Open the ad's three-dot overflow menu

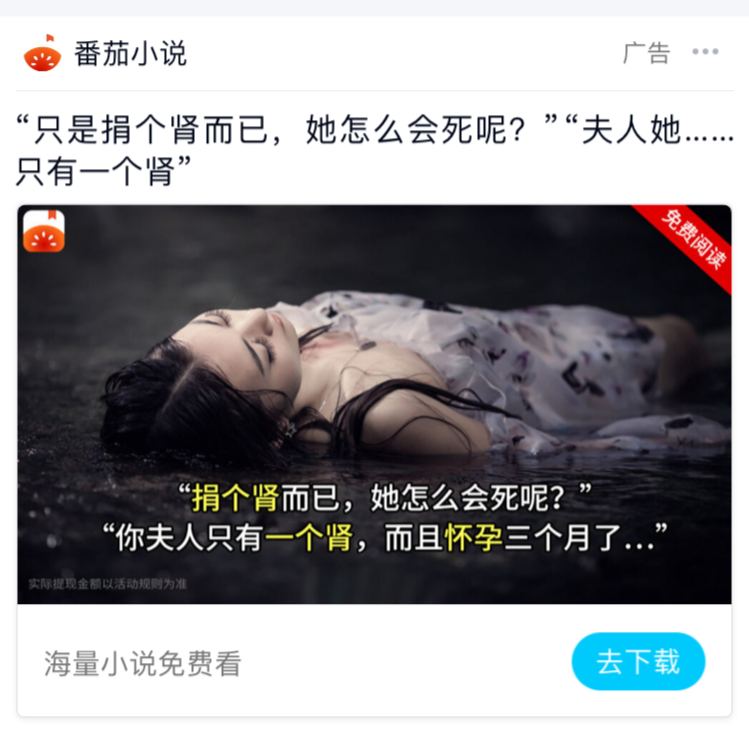point(705,52)
